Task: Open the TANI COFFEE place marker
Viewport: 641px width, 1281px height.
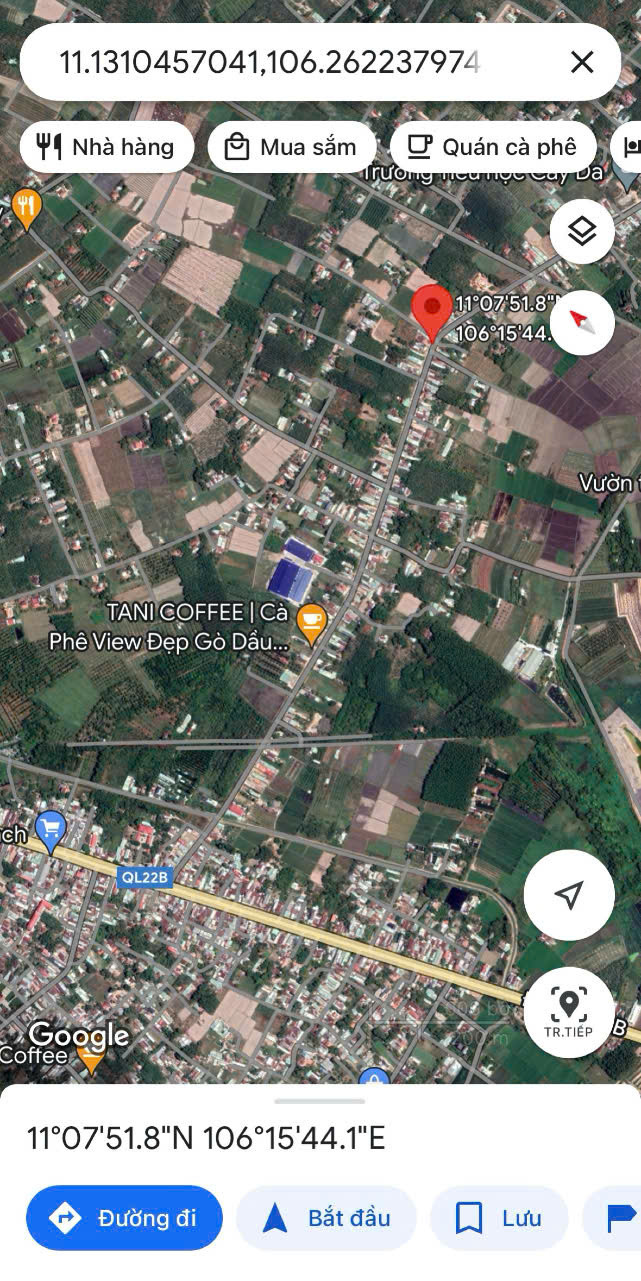Action: (x=313, y=623)
